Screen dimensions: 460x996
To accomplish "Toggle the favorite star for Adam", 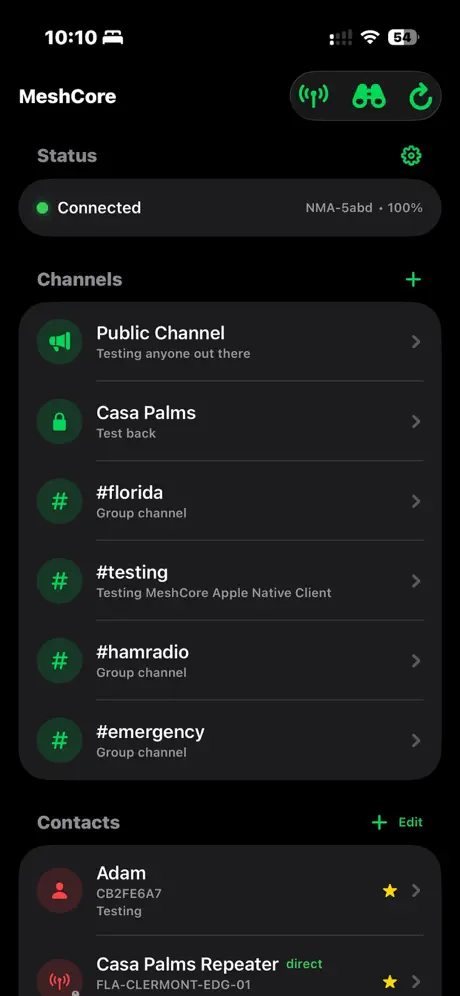I will (x=389, y=891).
